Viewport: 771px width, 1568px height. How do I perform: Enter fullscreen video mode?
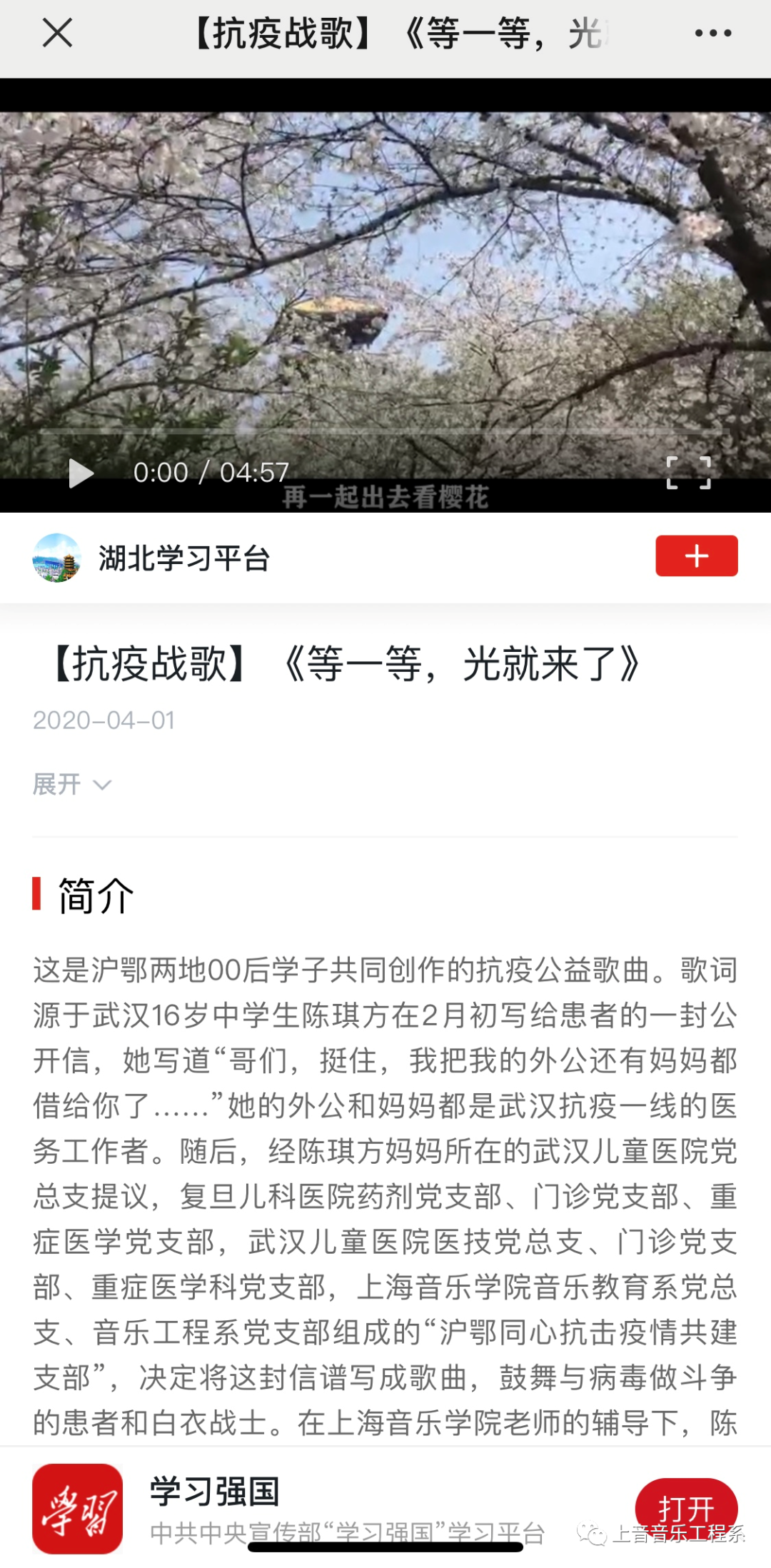pyautogui.click(x=688, y=473)
